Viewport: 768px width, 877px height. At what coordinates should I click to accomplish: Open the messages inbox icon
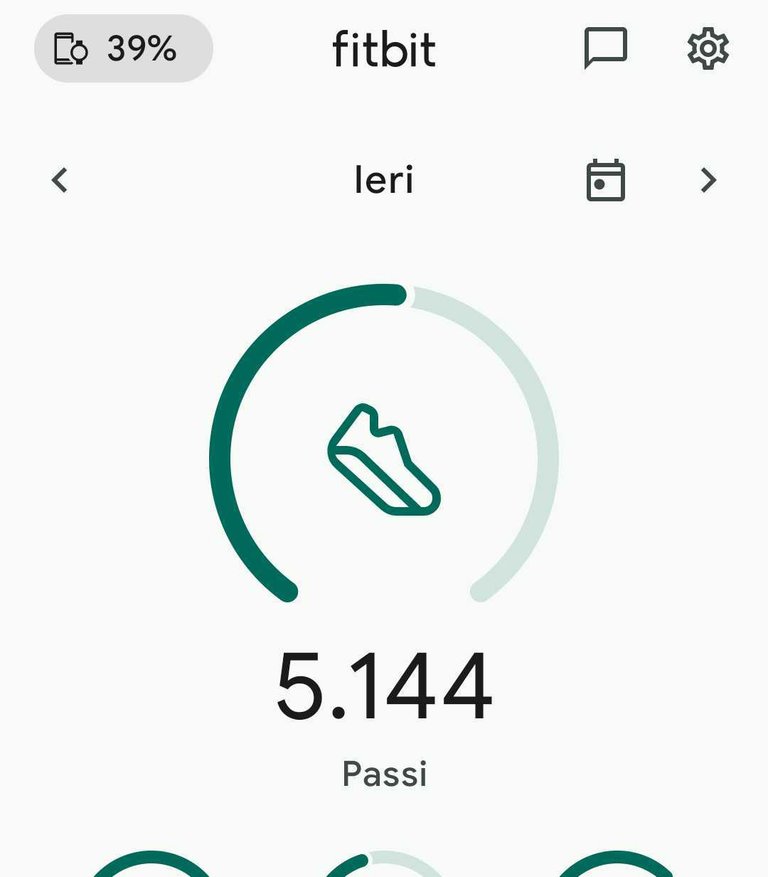point(605,48)
